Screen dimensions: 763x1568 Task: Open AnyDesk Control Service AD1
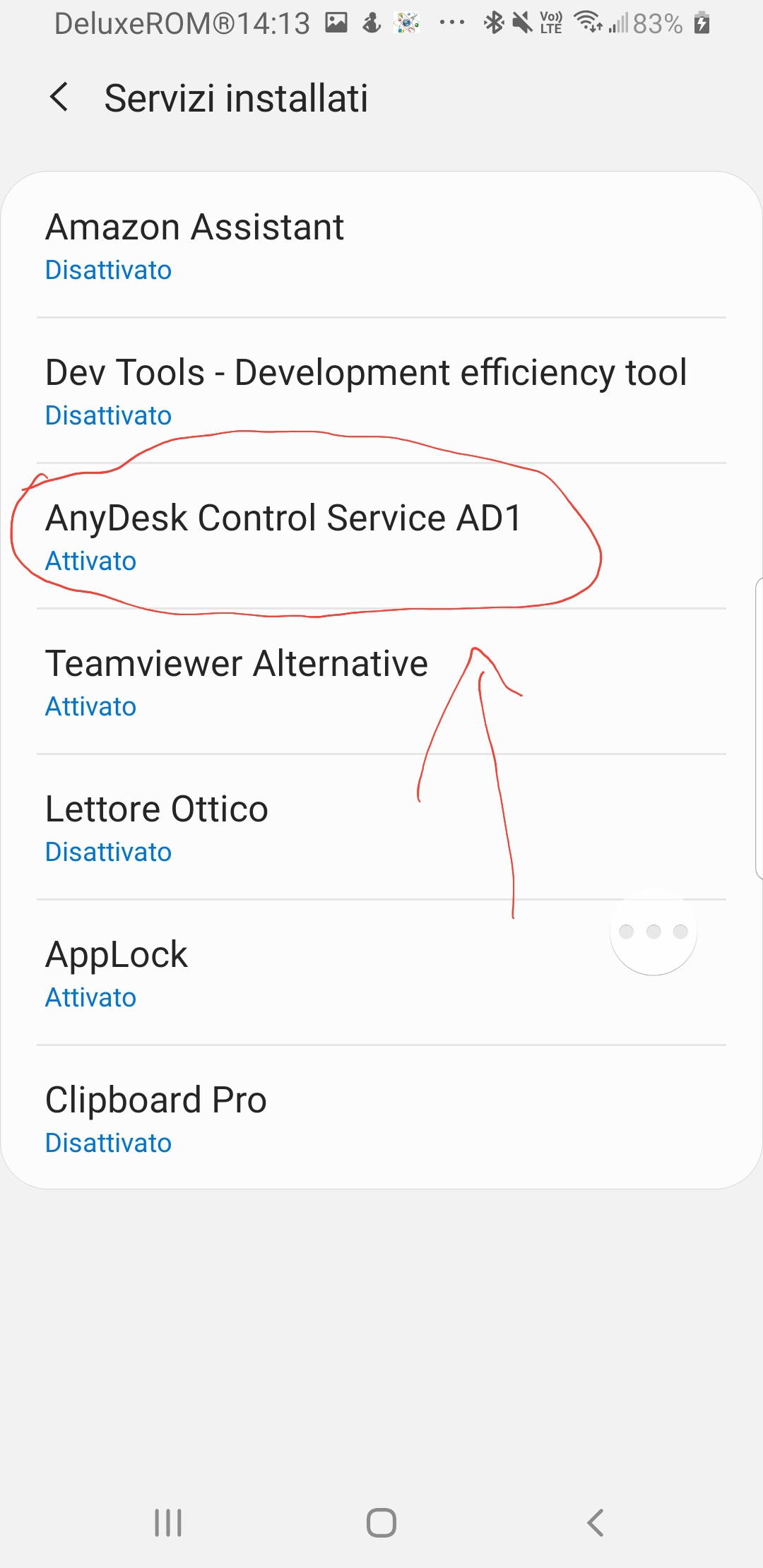[x=283, y=537]
